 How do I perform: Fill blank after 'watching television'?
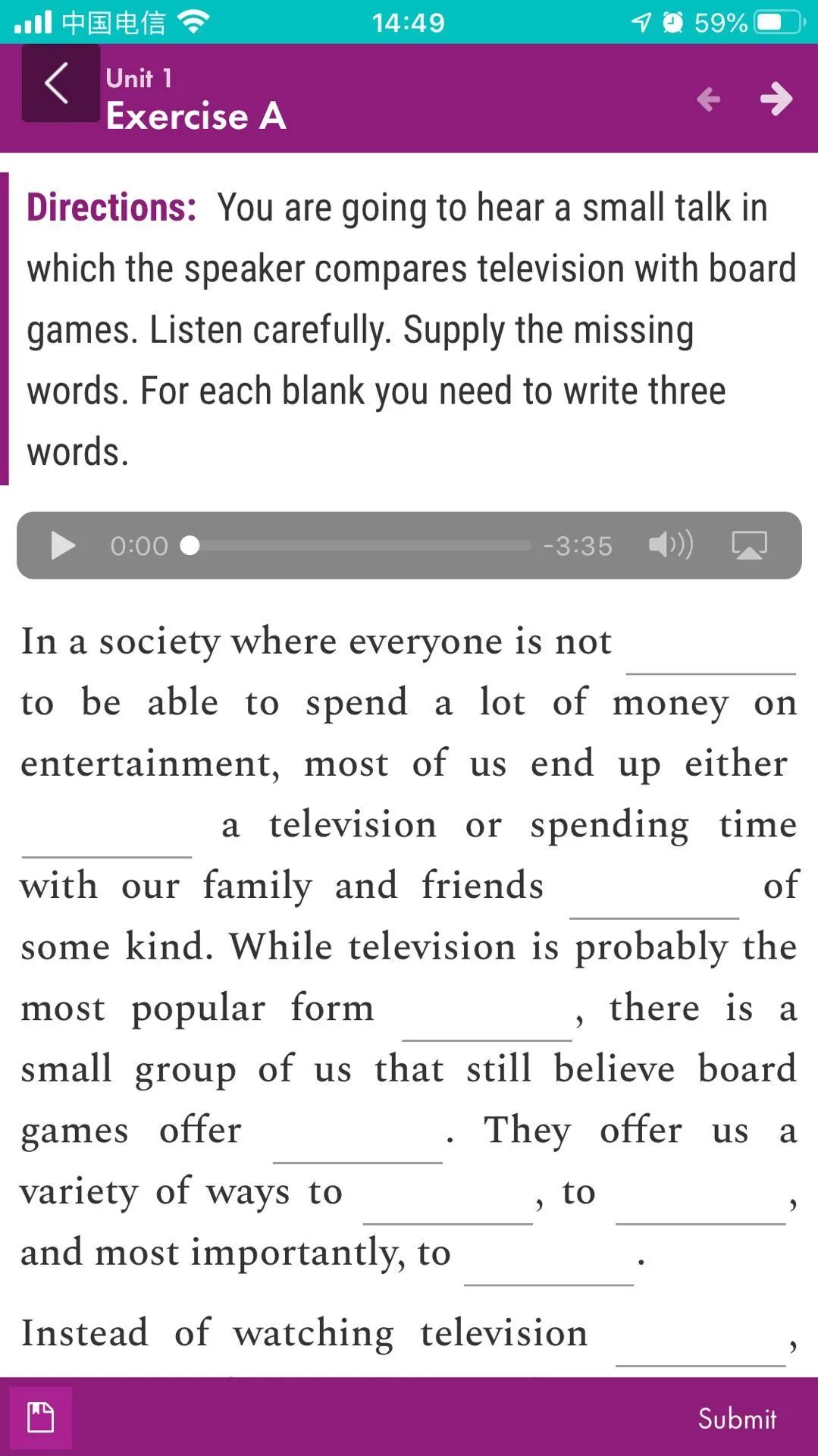pyautogui.click(x=700, y=1345)
